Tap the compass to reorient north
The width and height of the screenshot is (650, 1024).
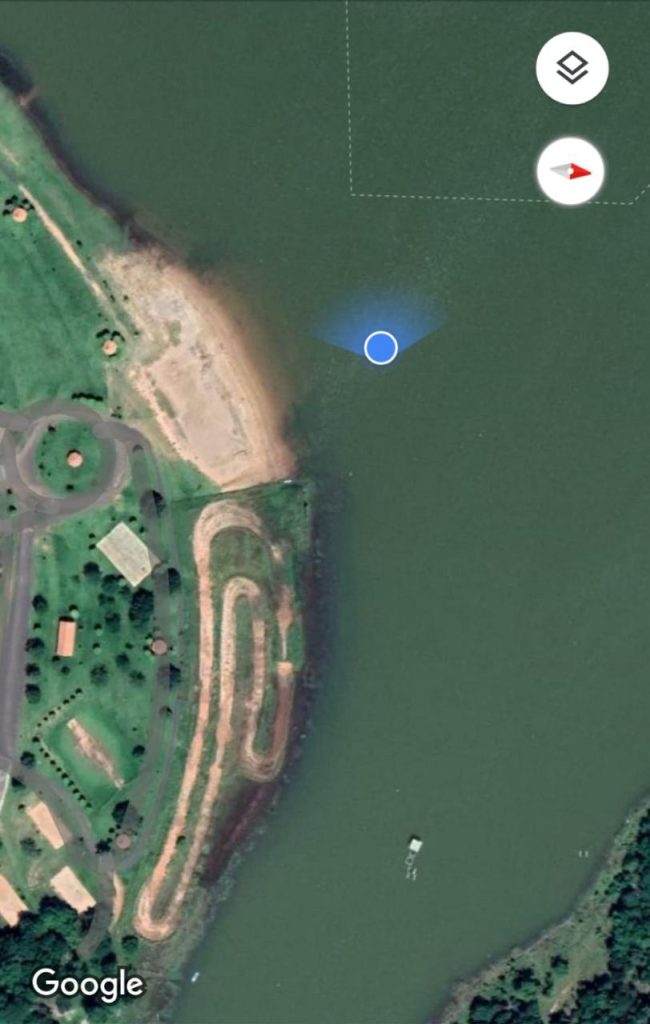click(x=570, y=171)
